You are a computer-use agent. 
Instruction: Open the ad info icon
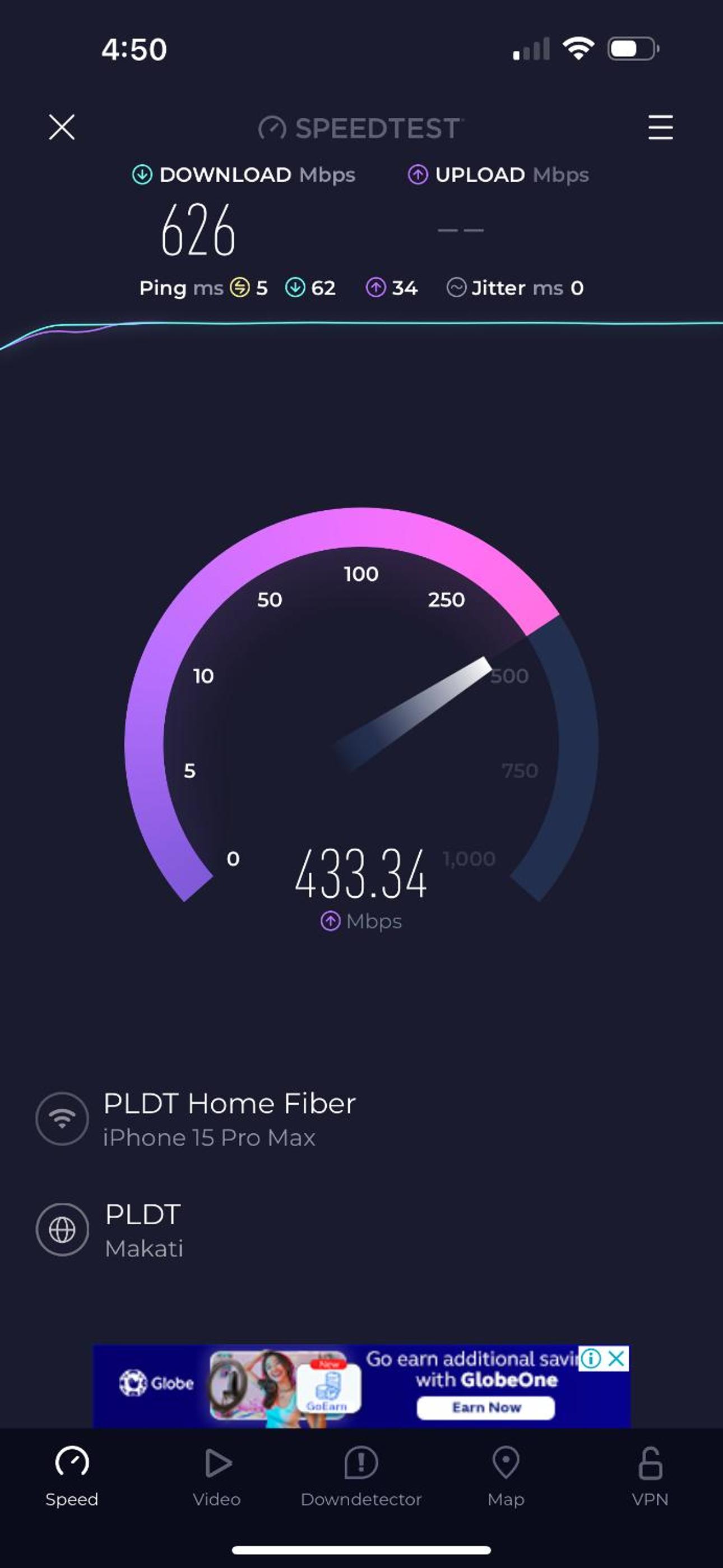(590, 1358)
